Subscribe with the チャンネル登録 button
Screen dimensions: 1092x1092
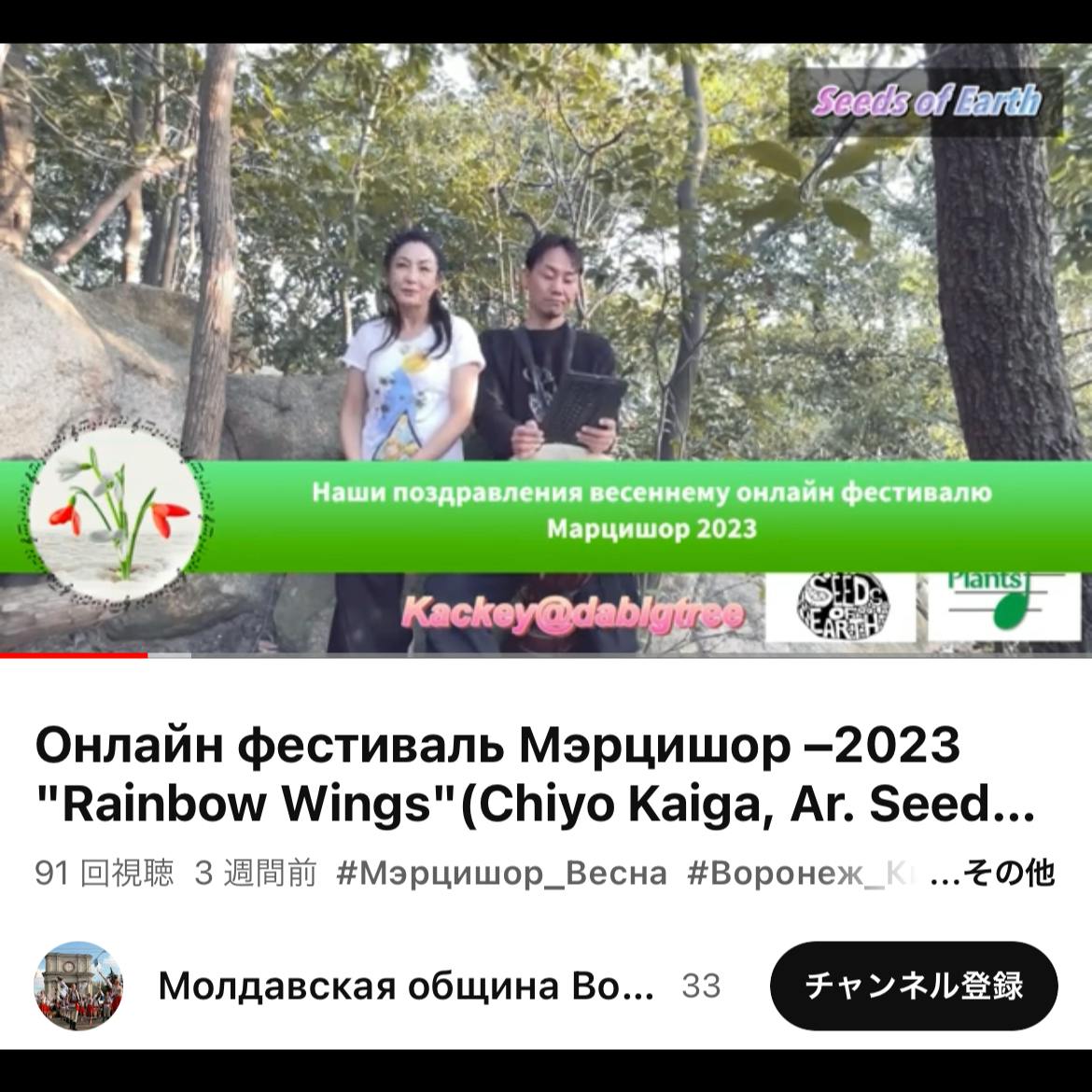tap(913, 986)
